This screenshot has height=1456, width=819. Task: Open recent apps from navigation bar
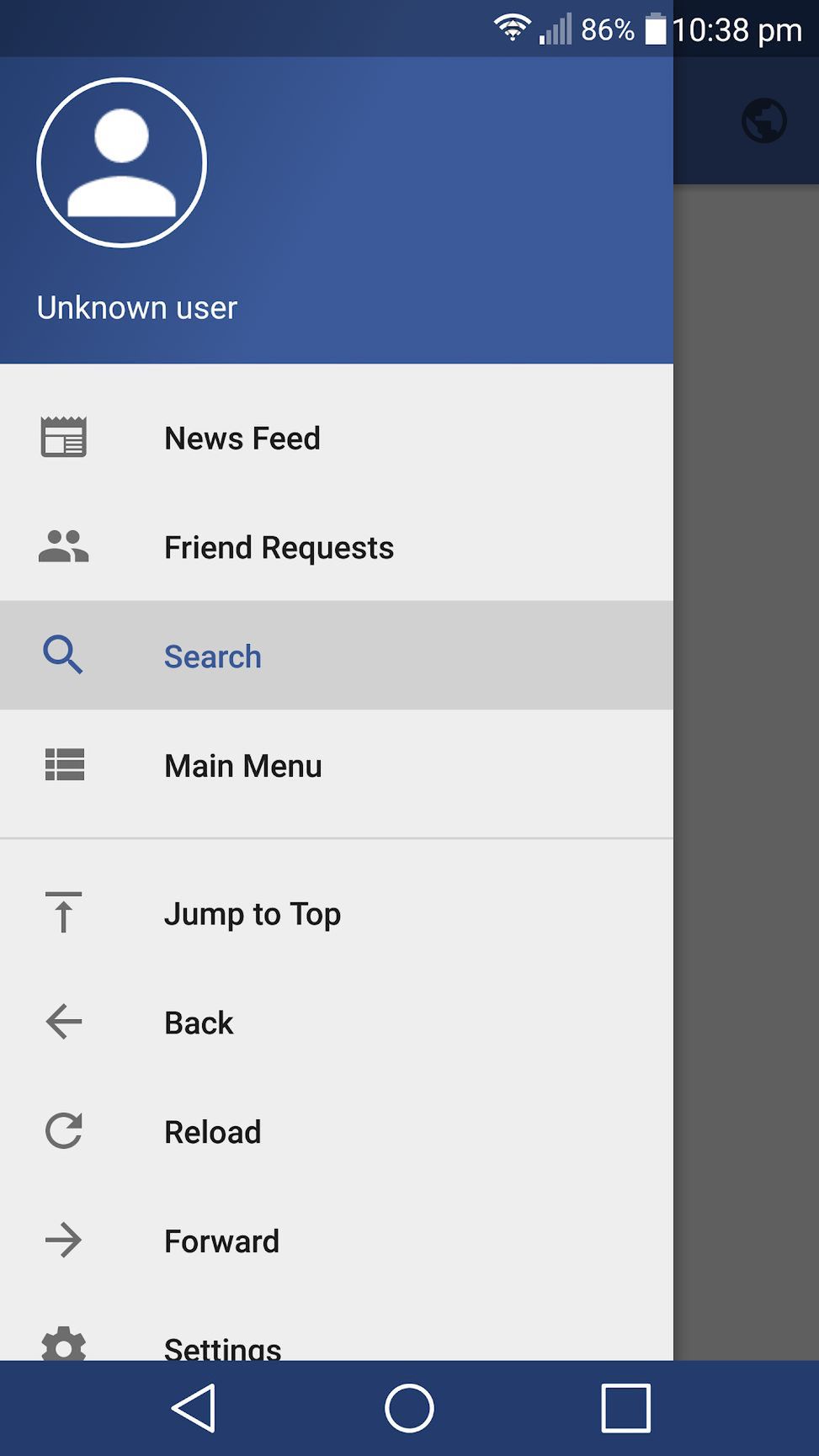click(x=625, y=1408)
